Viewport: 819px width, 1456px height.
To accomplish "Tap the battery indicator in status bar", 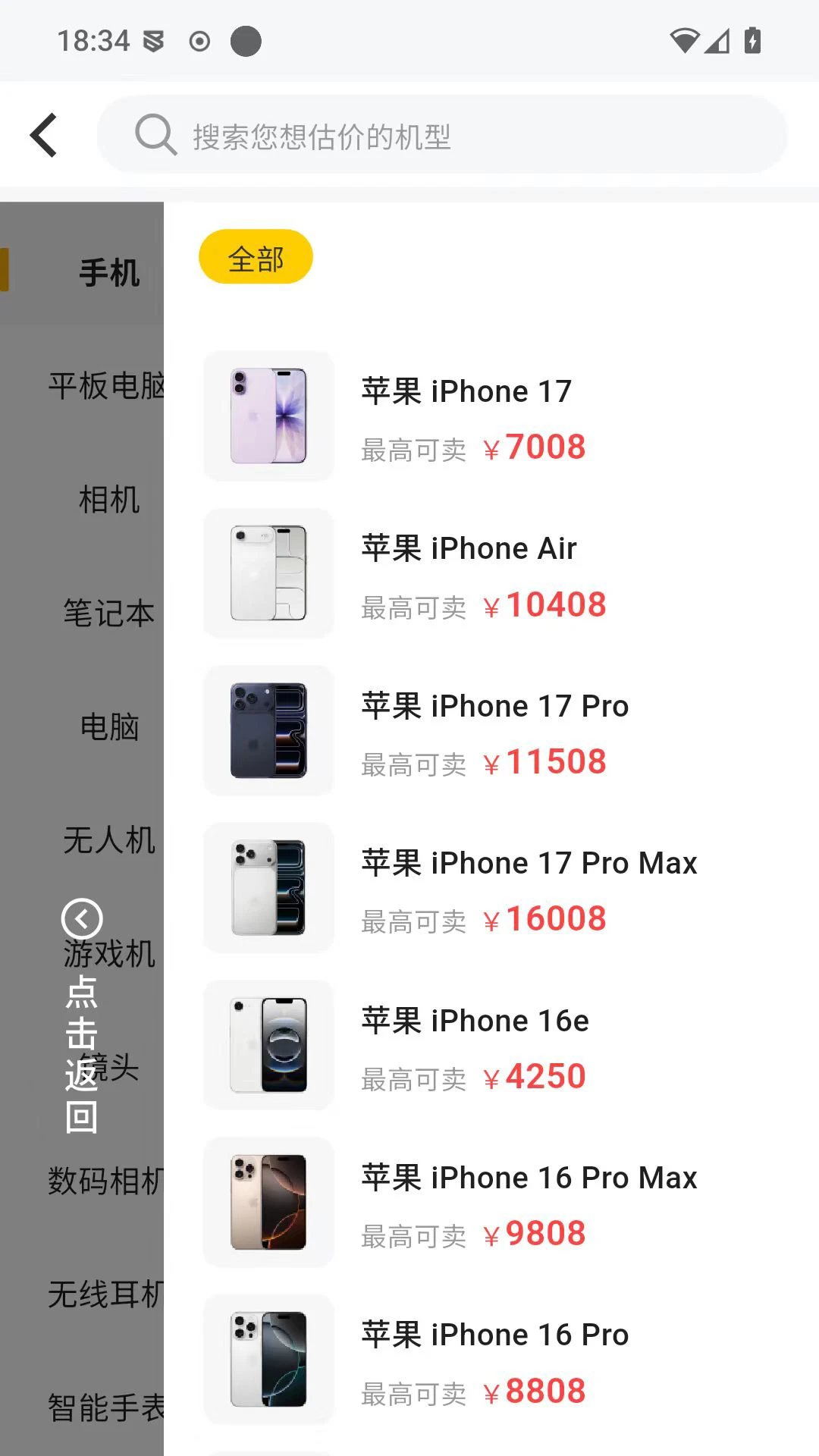I will coord(752,42).
